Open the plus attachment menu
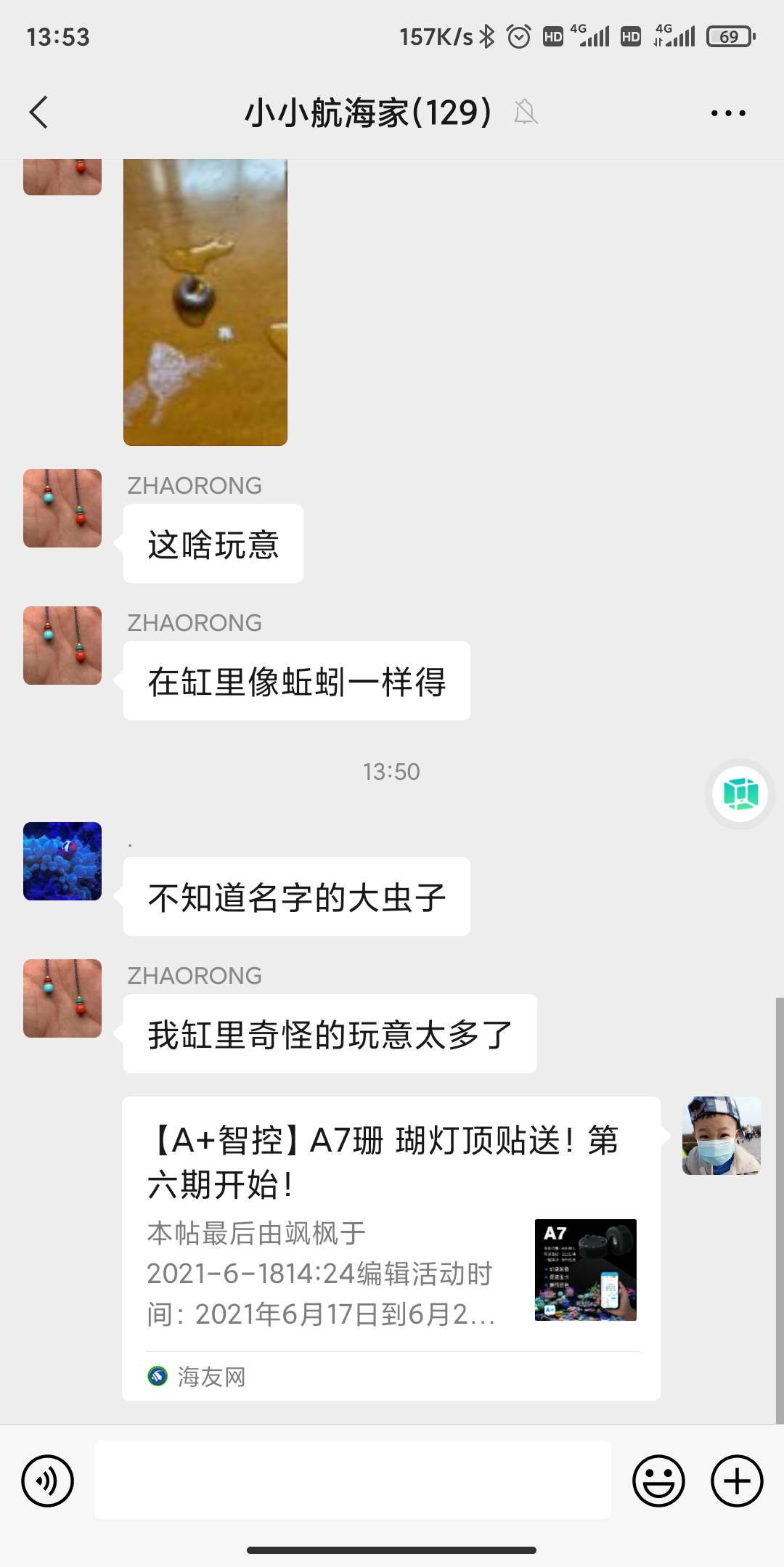 pyautogui.click(x=737, y=1481)
